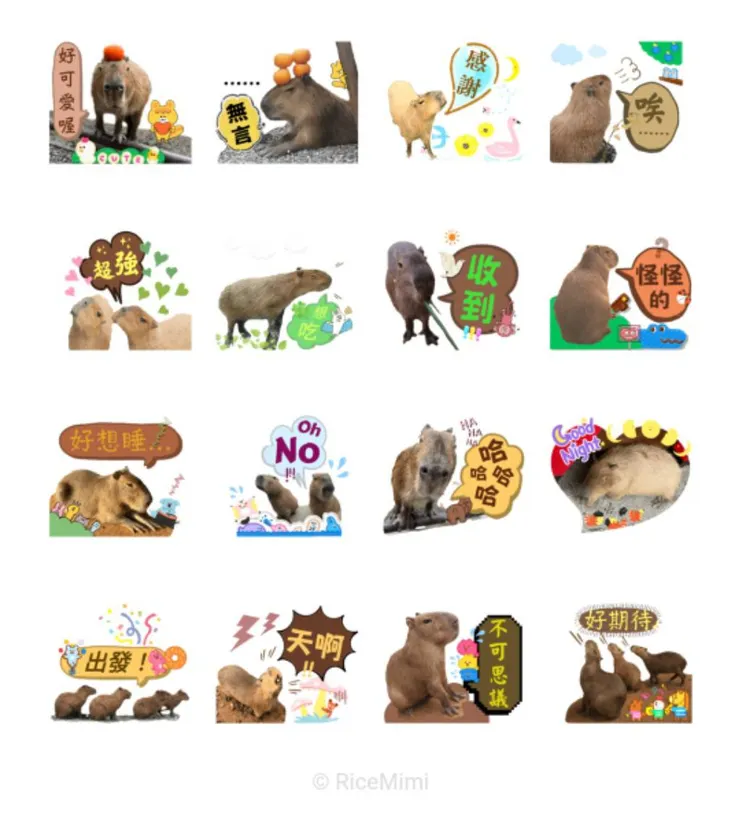740x837 pixels.
Task: Tap the Good Night sticker
Action: (620, 474)
